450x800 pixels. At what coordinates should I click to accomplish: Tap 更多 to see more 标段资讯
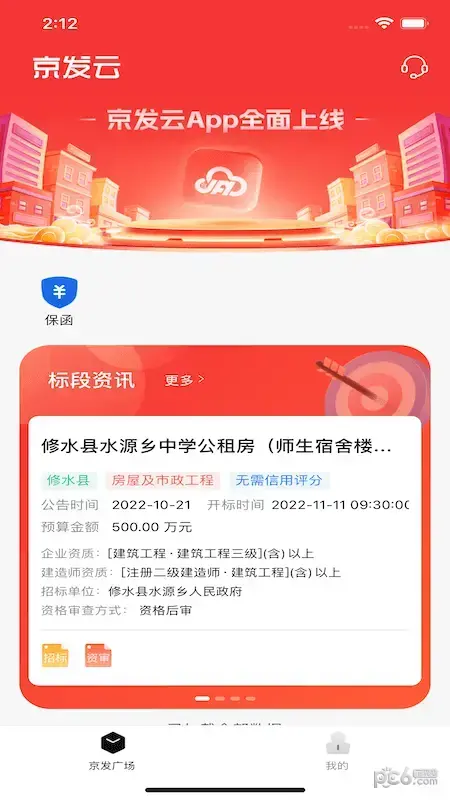click(x=184, y=380)
